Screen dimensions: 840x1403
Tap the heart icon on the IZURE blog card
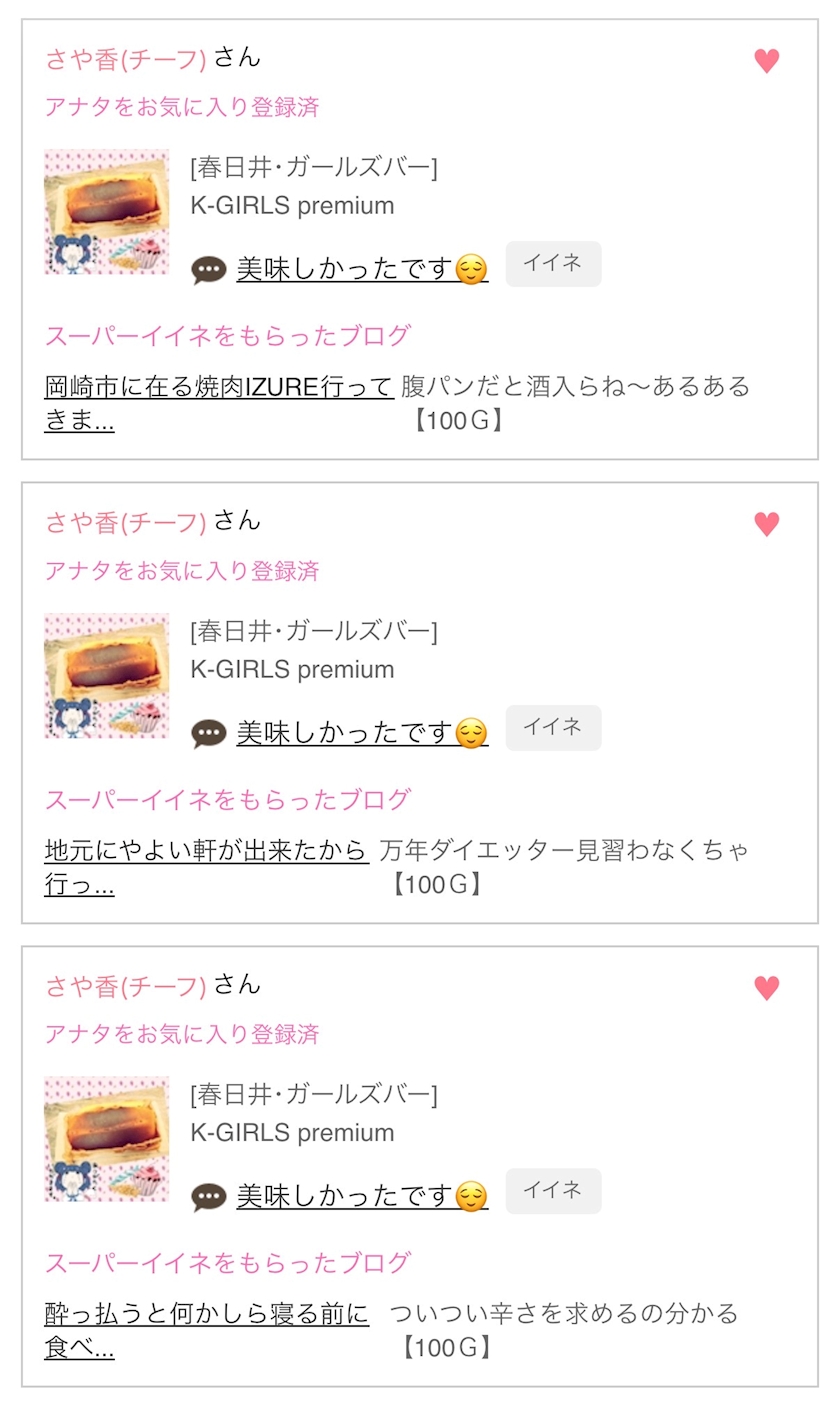pyautogui.click(x=766, y=61)
